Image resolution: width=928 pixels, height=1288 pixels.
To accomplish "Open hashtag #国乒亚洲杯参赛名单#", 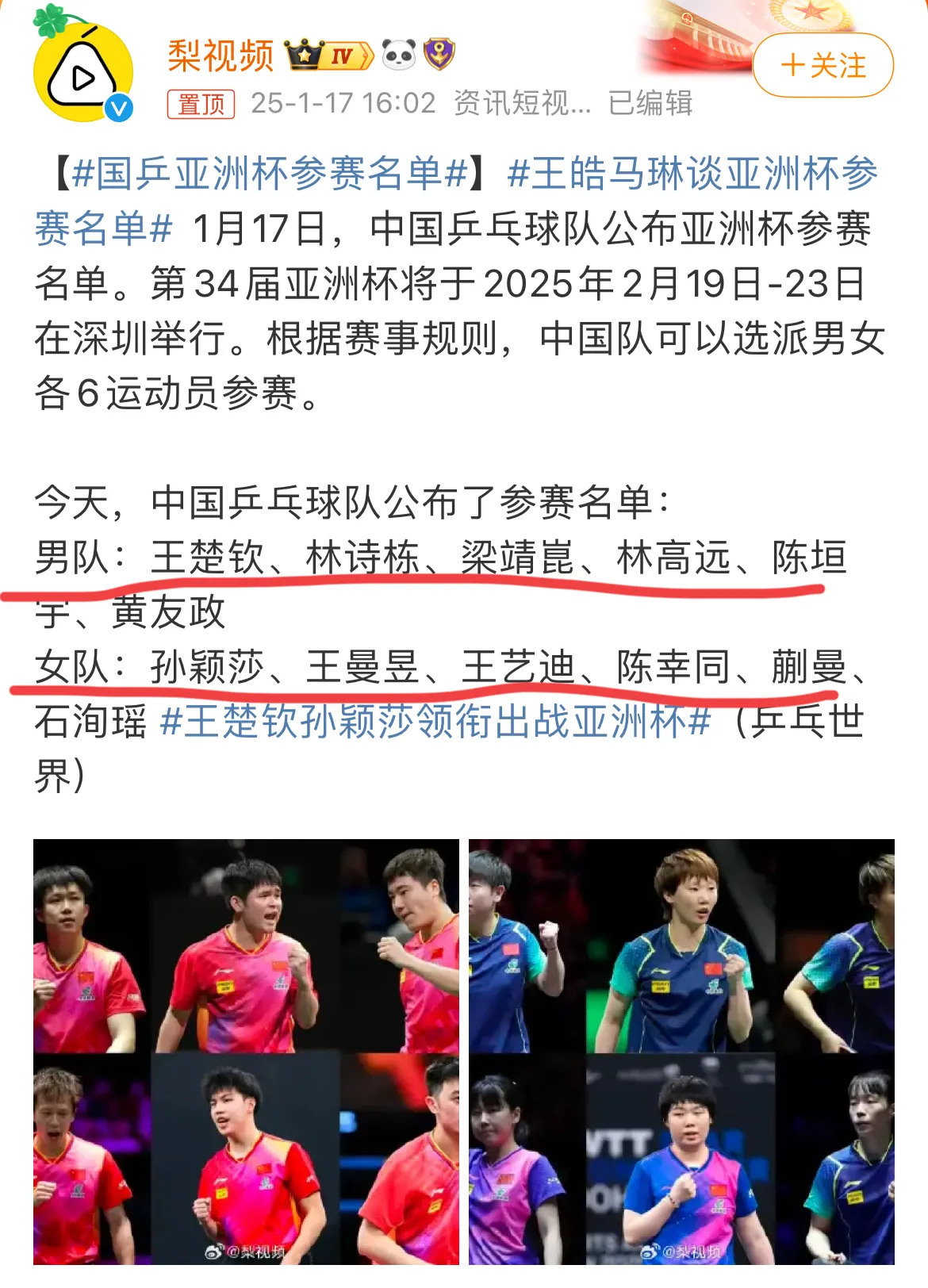I will pyautogui.click(x=269, y=174).
